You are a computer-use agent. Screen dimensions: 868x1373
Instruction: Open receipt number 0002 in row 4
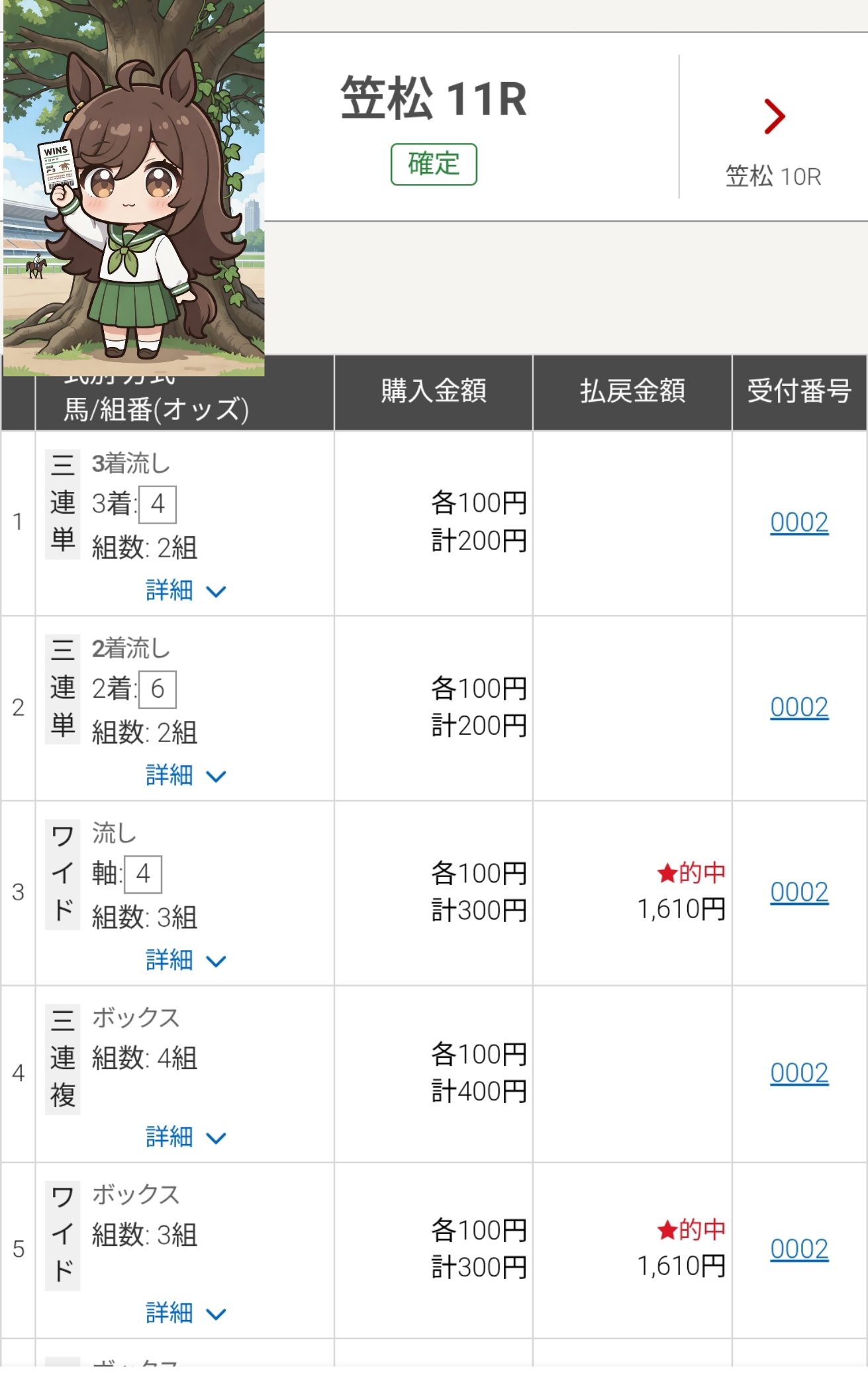tap(799, 1072)
